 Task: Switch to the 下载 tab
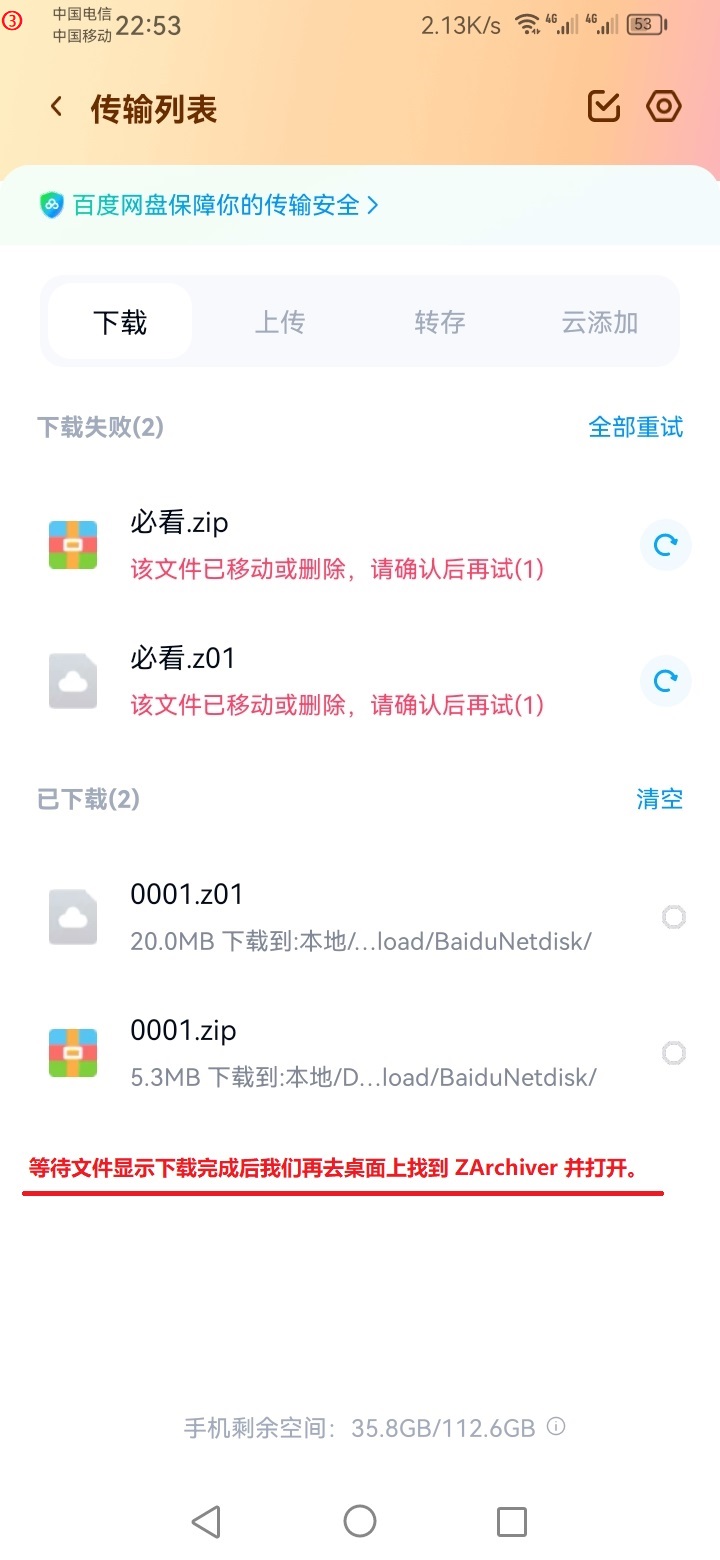(120, 322)
